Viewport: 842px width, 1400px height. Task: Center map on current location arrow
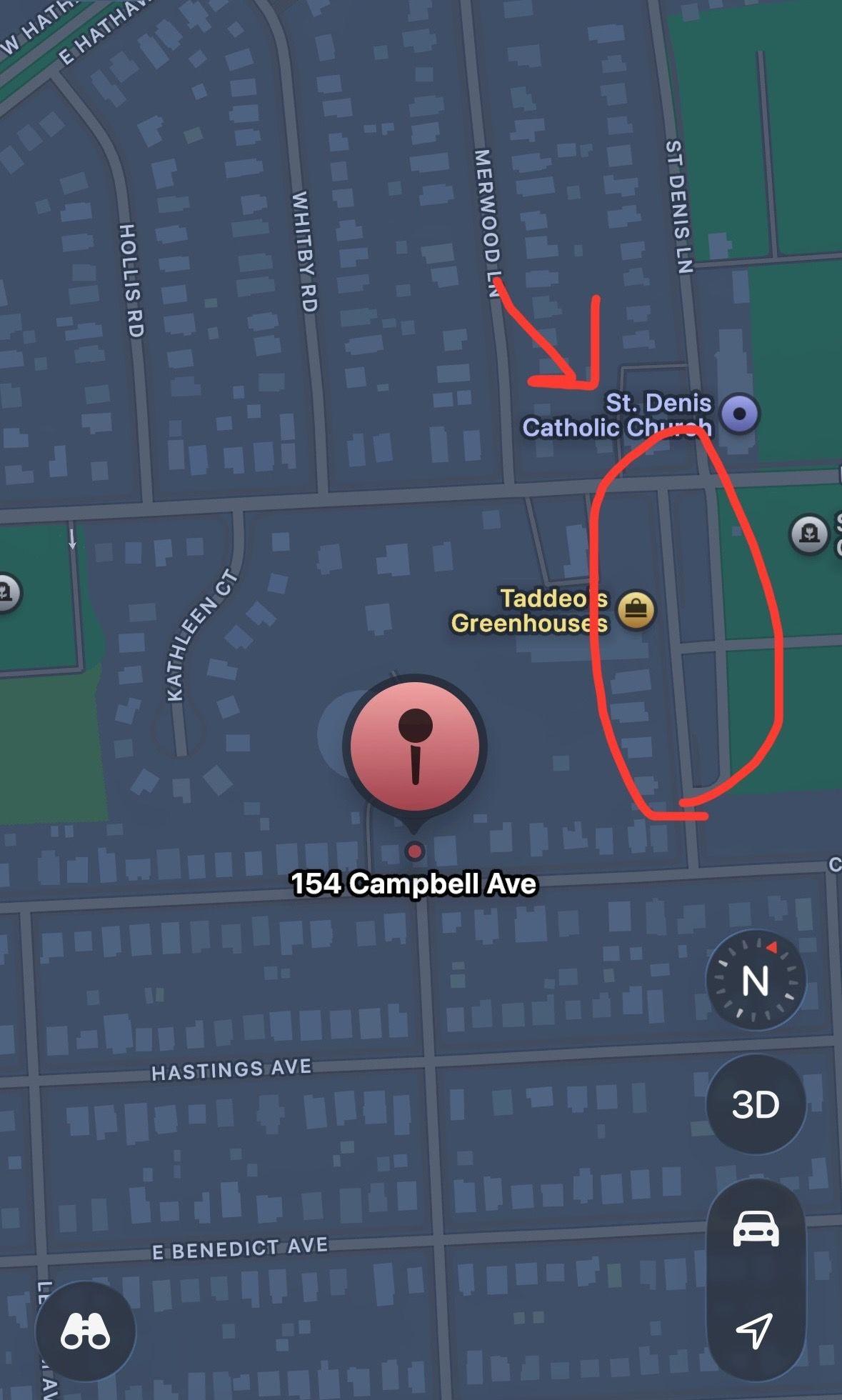point(755,1329)
